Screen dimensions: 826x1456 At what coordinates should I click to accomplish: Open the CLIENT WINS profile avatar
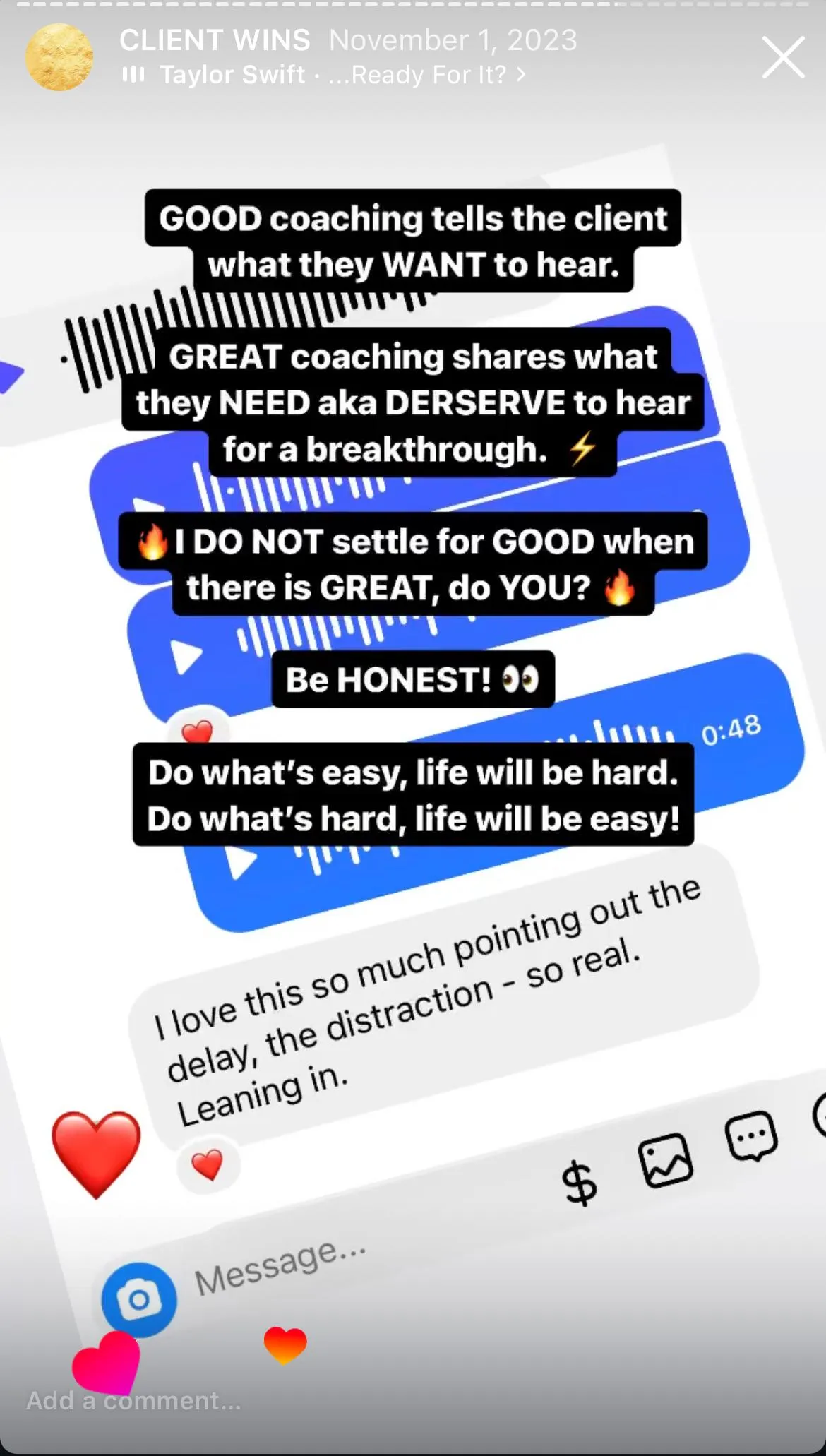coord(59,57)
